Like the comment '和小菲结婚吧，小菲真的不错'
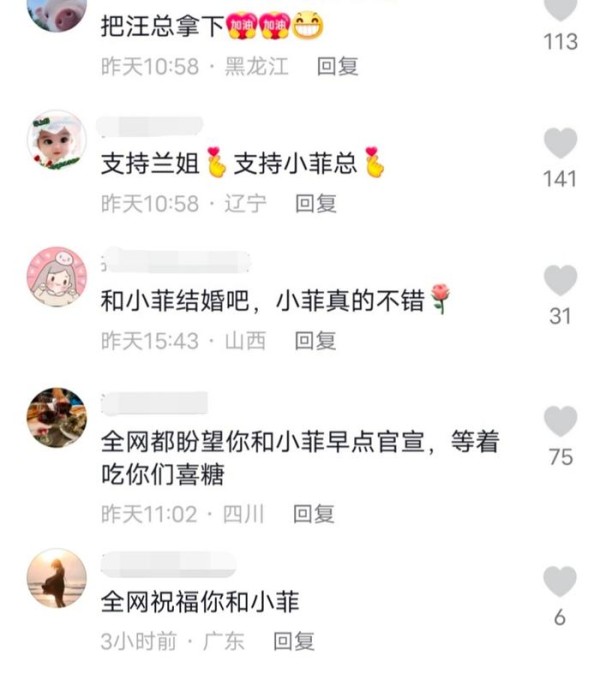This screenshot has height=673, width=600. 560,281
